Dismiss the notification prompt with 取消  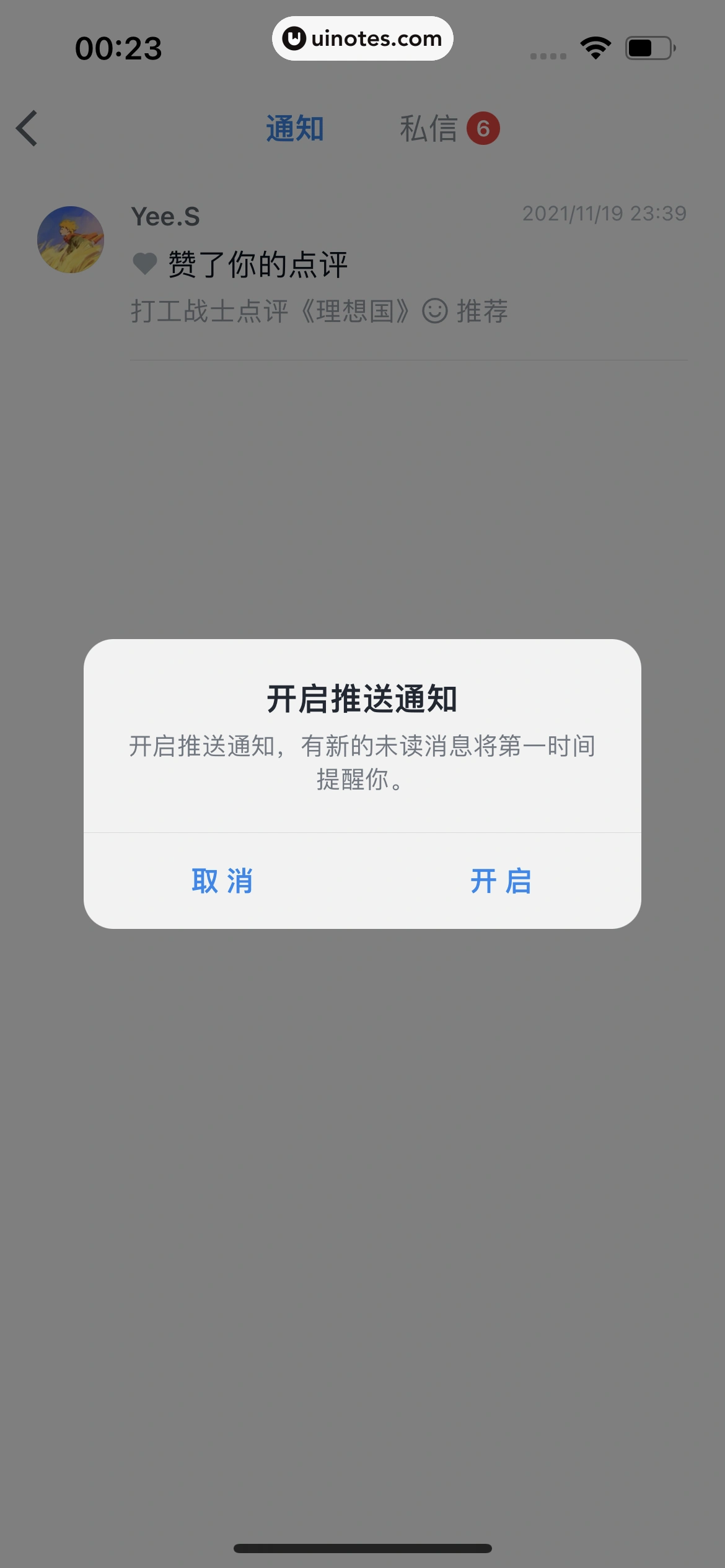[x=223, y=882]
